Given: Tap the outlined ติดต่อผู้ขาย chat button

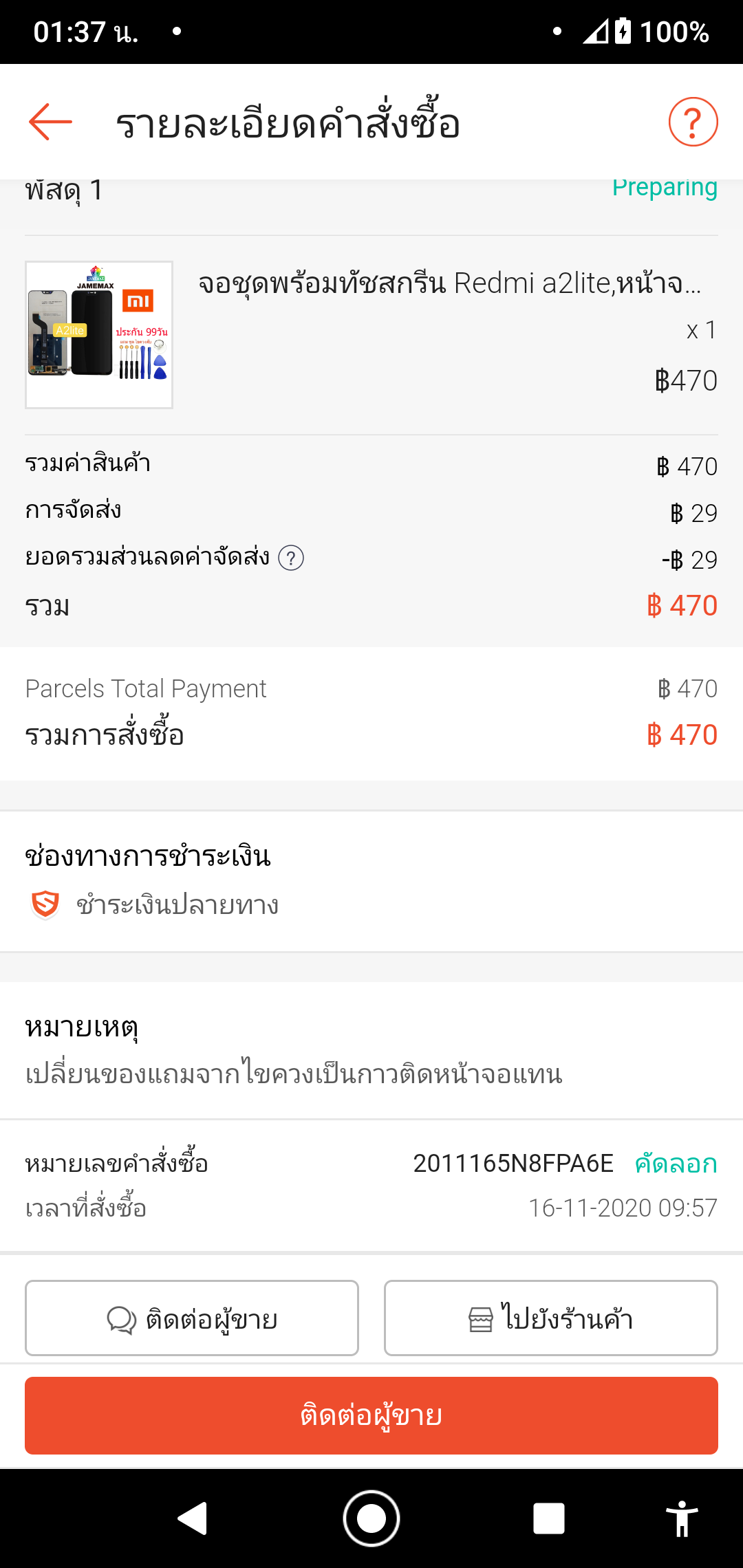Looking at the screenshot, I should click(192, 1318).
